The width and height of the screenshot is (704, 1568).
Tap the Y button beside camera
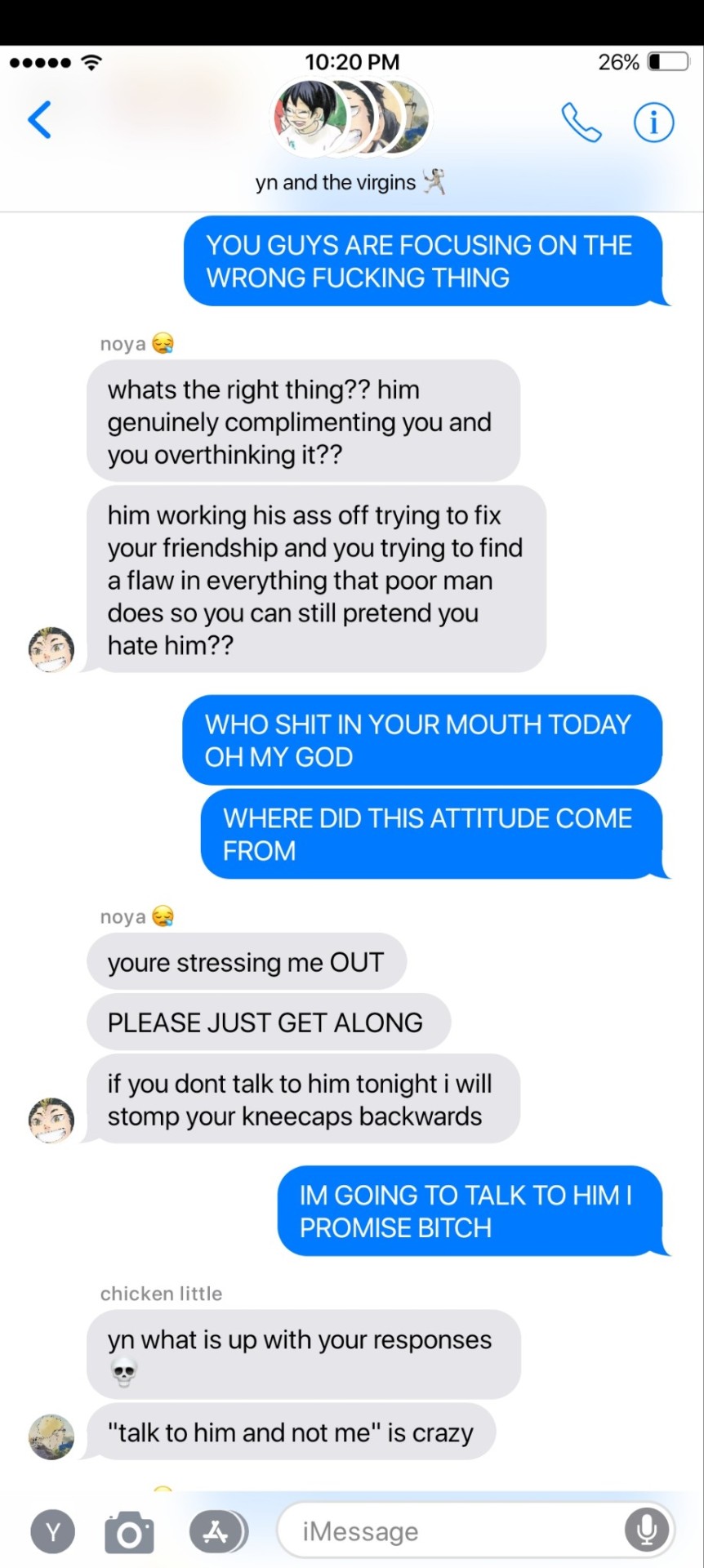pyautogui.click(x=53, y=1532)
